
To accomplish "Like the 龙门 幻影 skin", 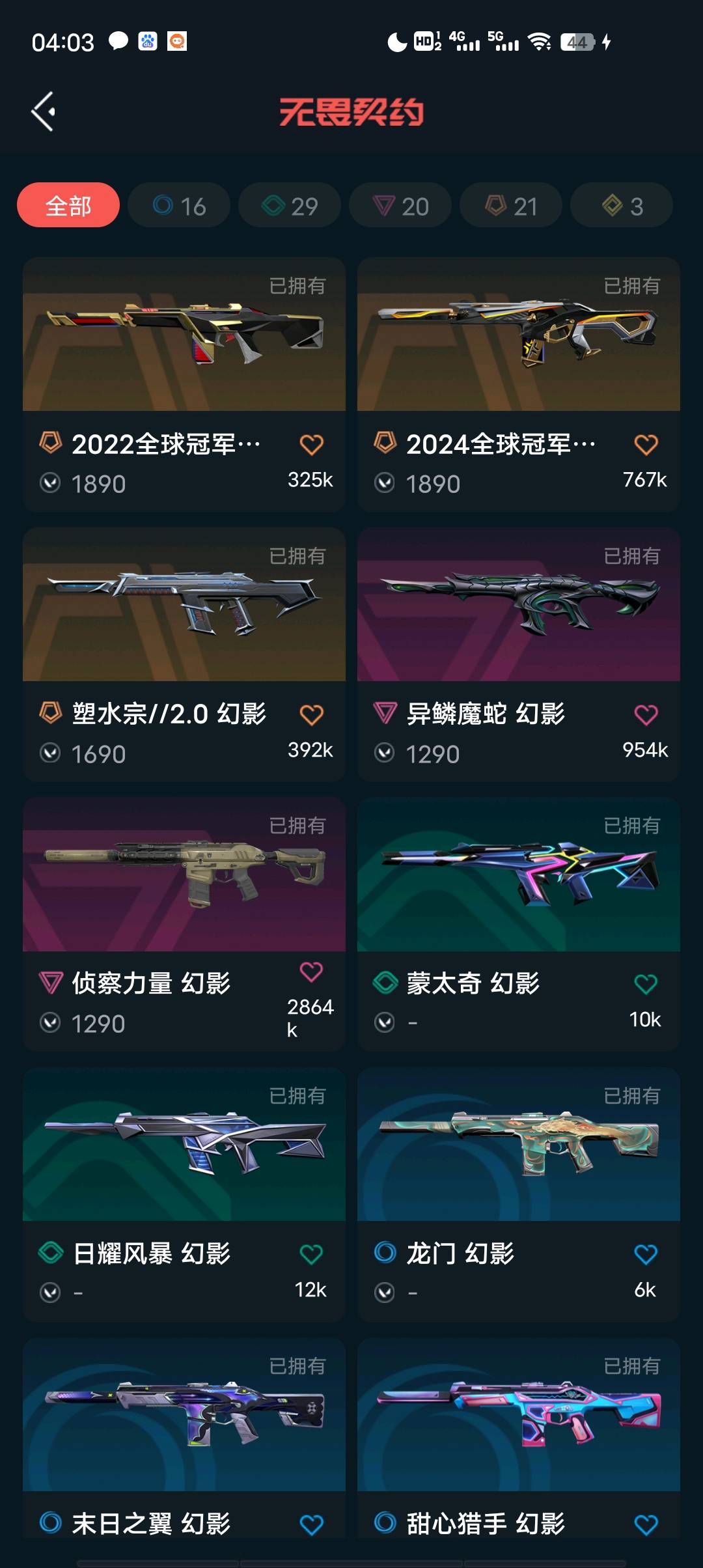I will pos(646,1254).
